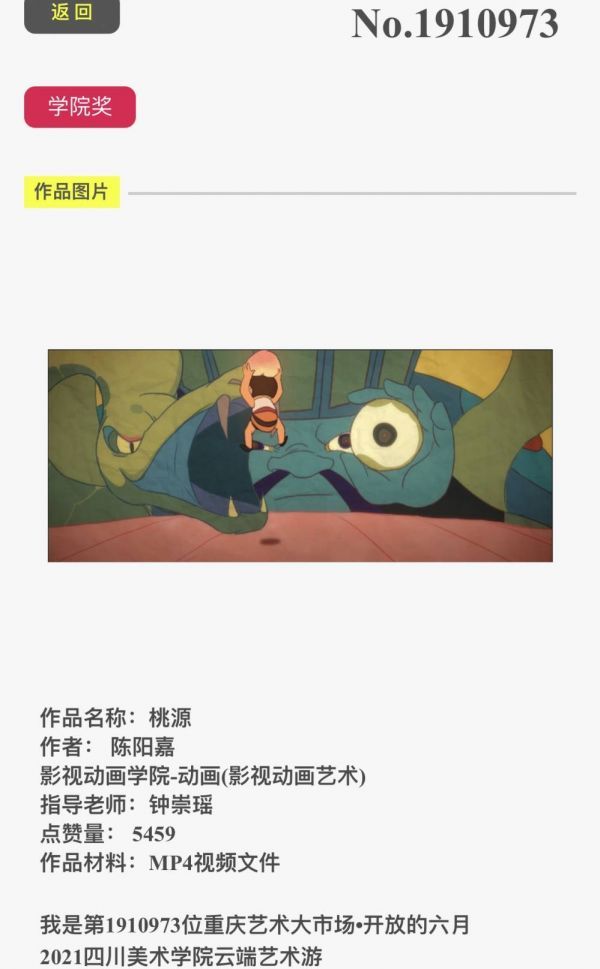Open the 桃源 artwork image
This screenshot has width=600, height=969.
pyautogui.click(x=300, y=455)
